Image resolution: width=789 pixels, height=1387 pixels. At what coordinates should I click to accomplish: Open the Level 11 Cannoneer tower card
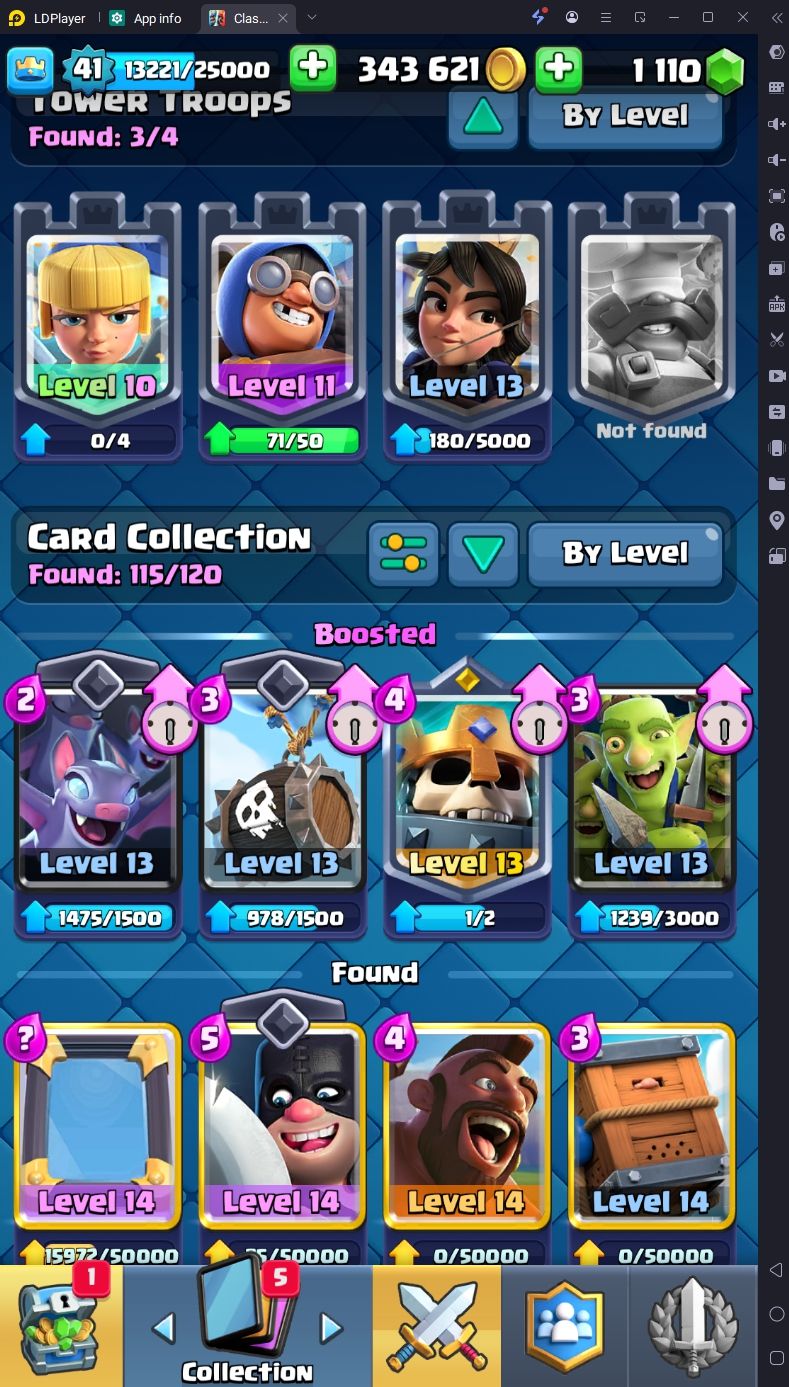click(x=281, y=325)
